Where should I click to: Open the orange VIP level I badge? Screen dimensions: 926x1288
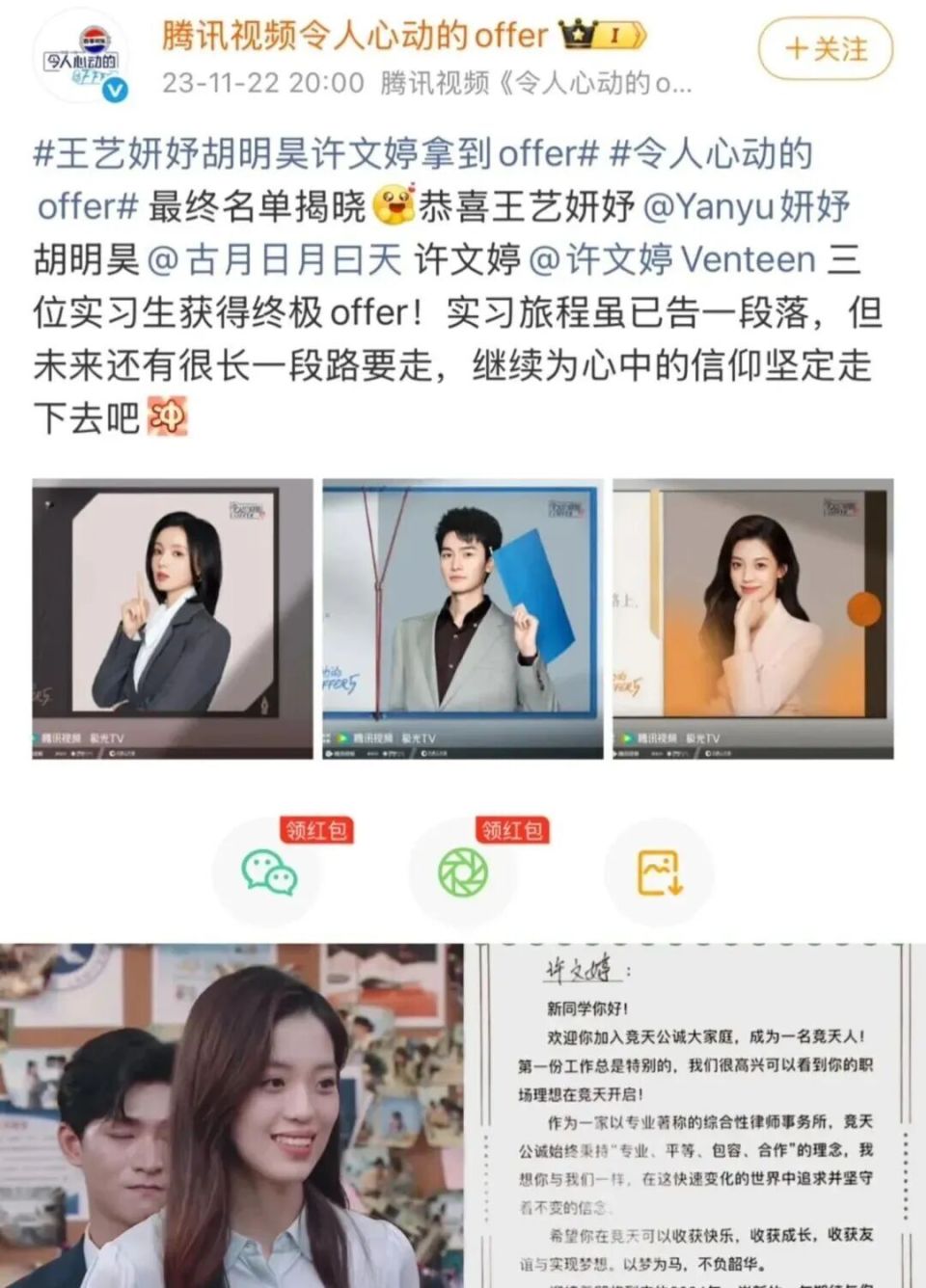point(613,33)
